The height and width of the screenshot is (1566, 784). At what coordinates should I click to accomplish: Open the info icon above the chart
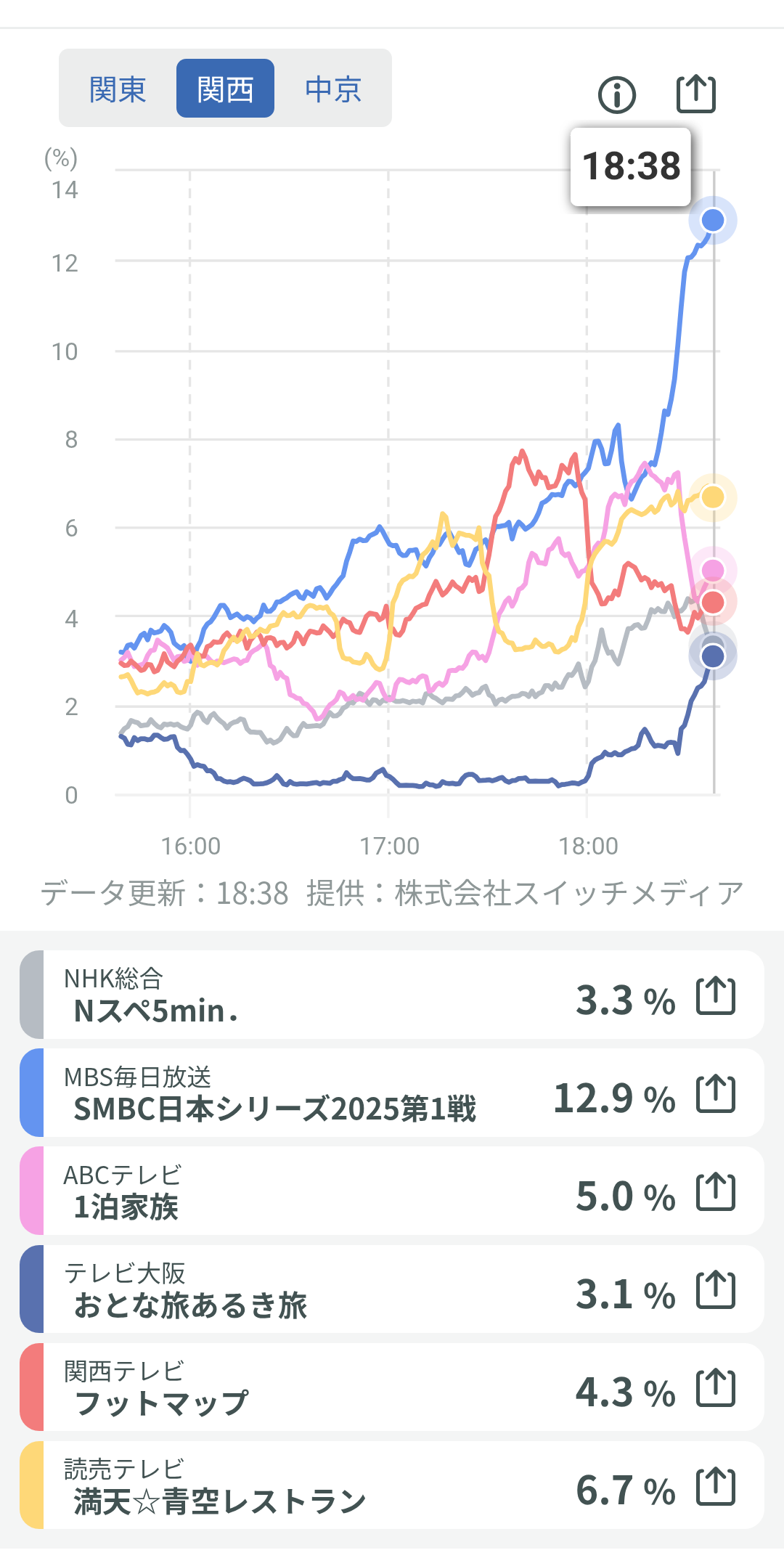tap(617, 95)
